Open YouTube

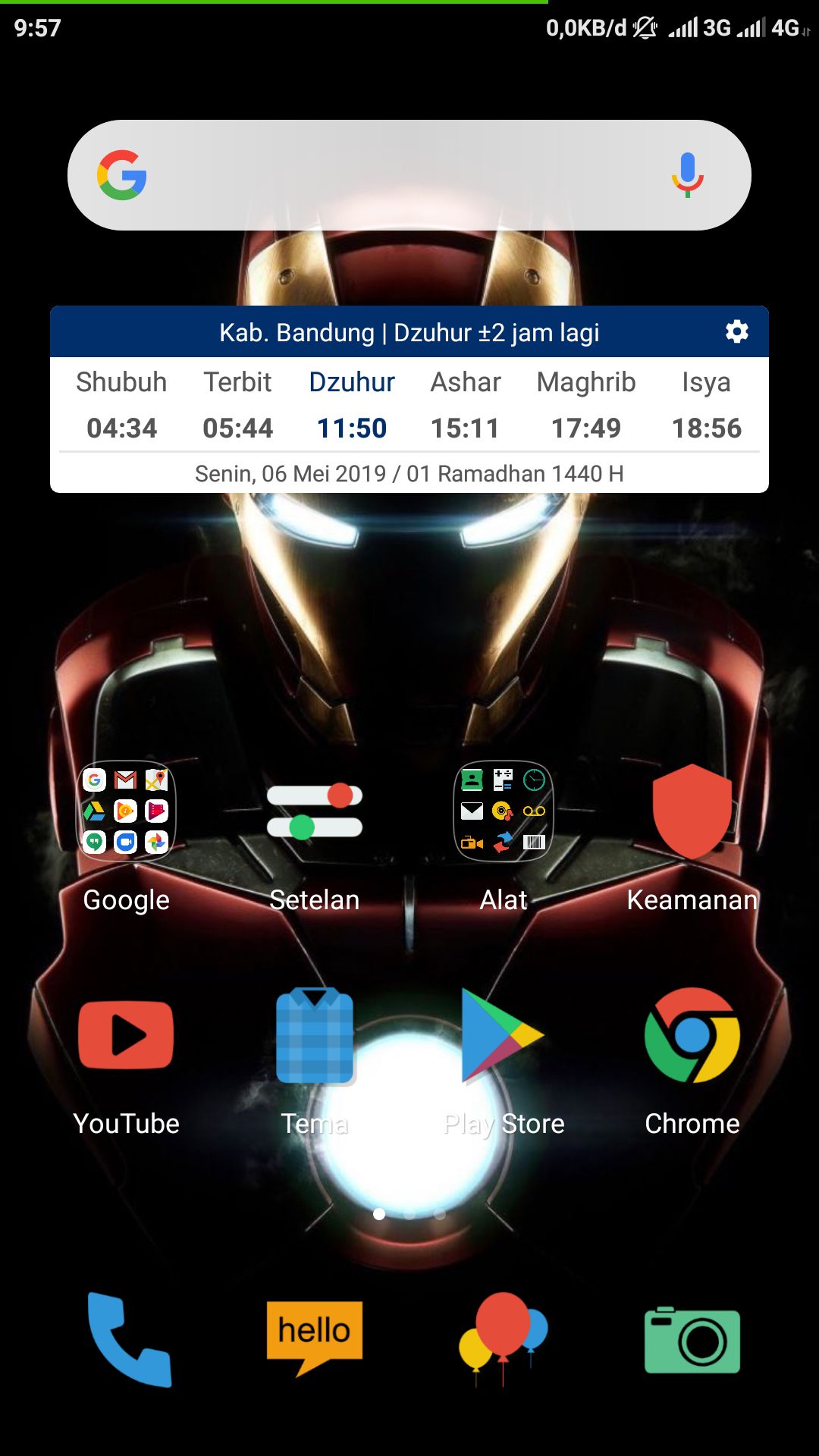(x=126, y=1035)
